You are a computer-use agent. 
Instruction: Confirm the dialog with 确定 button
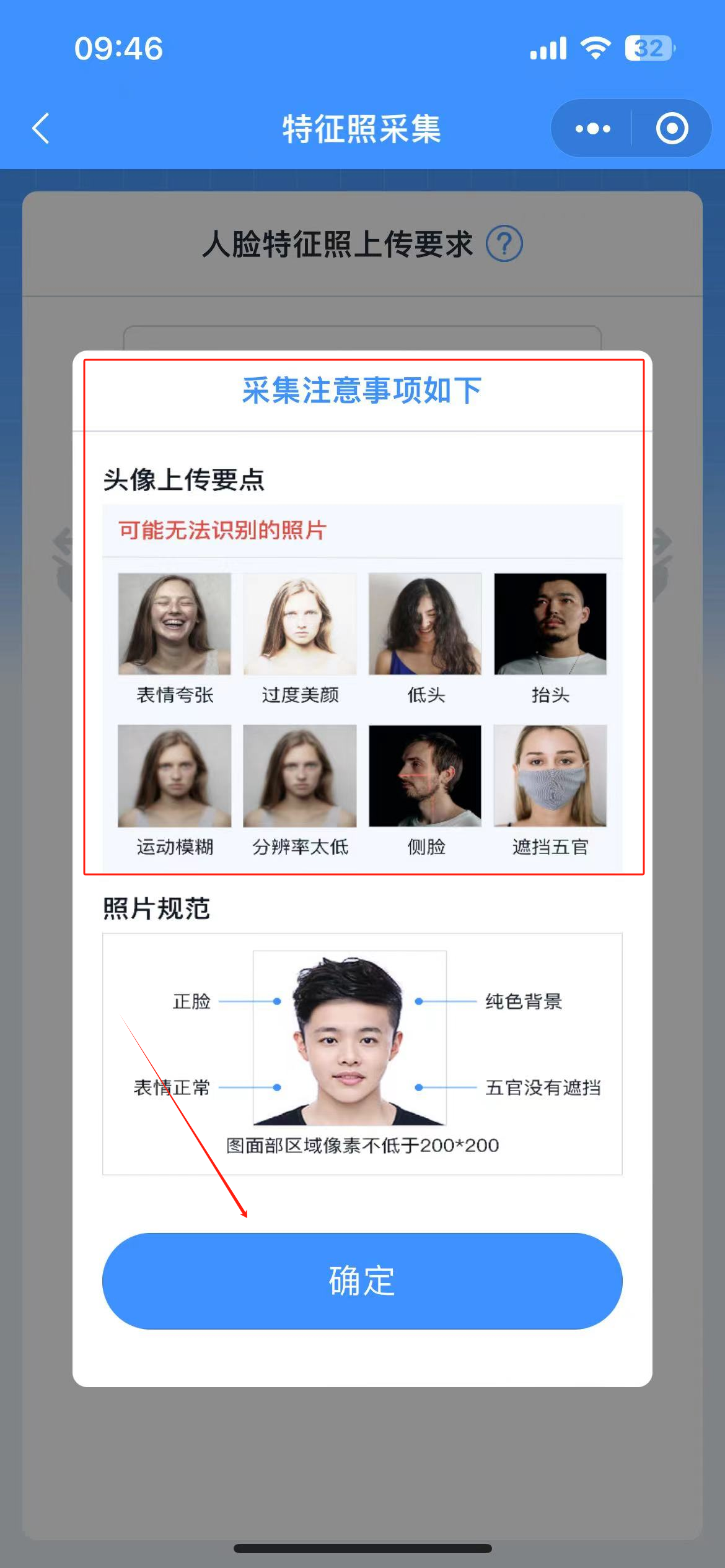coord(362,1281)
